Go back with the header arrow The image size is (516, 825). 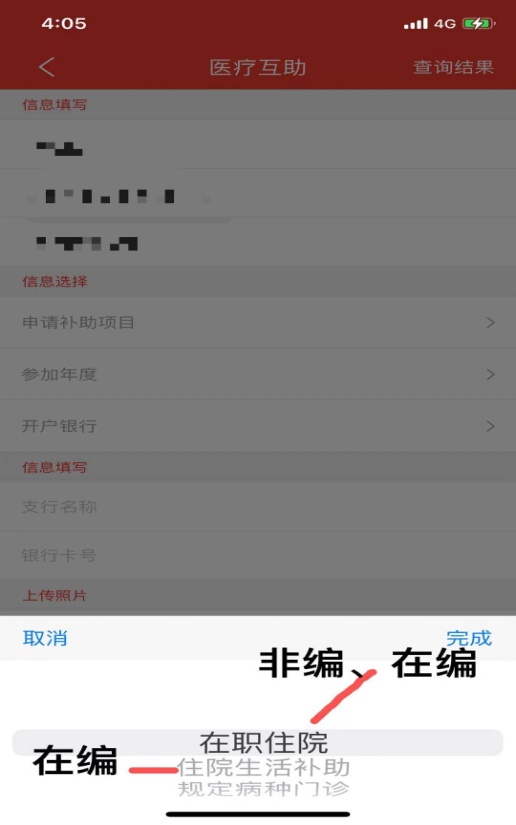pyautogui.click(x=47, y=67)
